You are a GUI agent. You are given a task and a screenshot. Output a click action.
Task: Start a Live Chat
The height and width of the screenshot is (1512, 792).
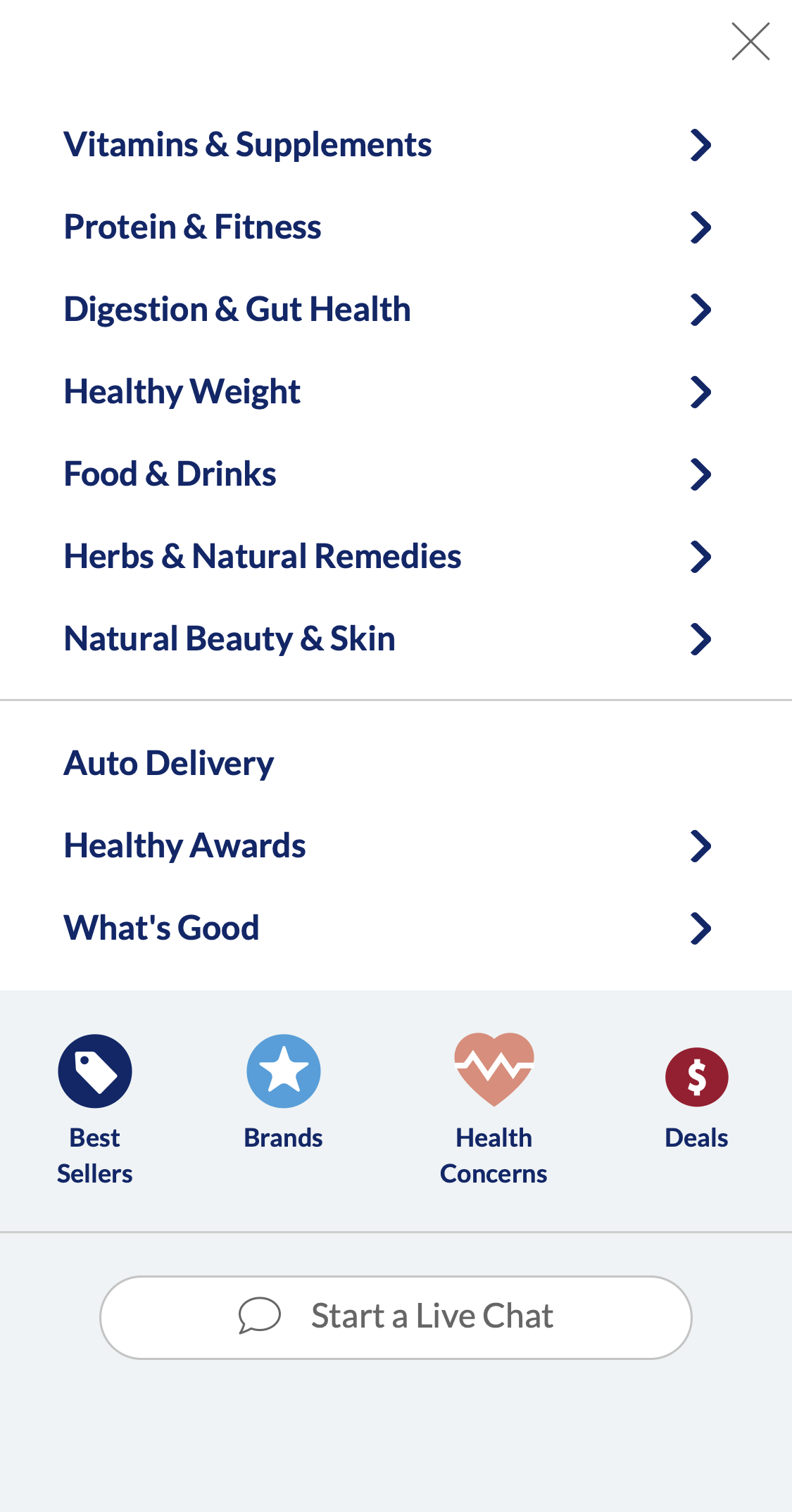[396, 1316]
